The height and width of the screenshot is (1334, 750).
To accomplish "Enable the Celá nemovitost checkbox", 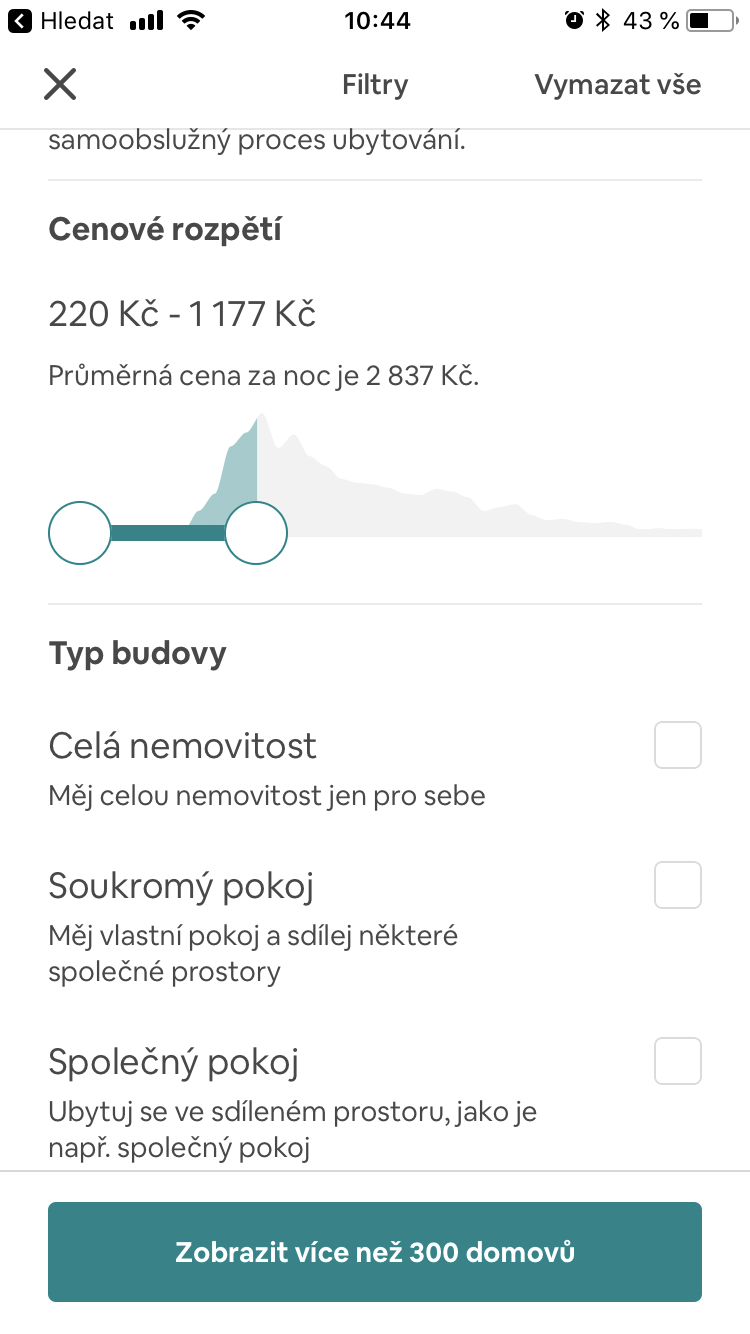I will 677,744.
